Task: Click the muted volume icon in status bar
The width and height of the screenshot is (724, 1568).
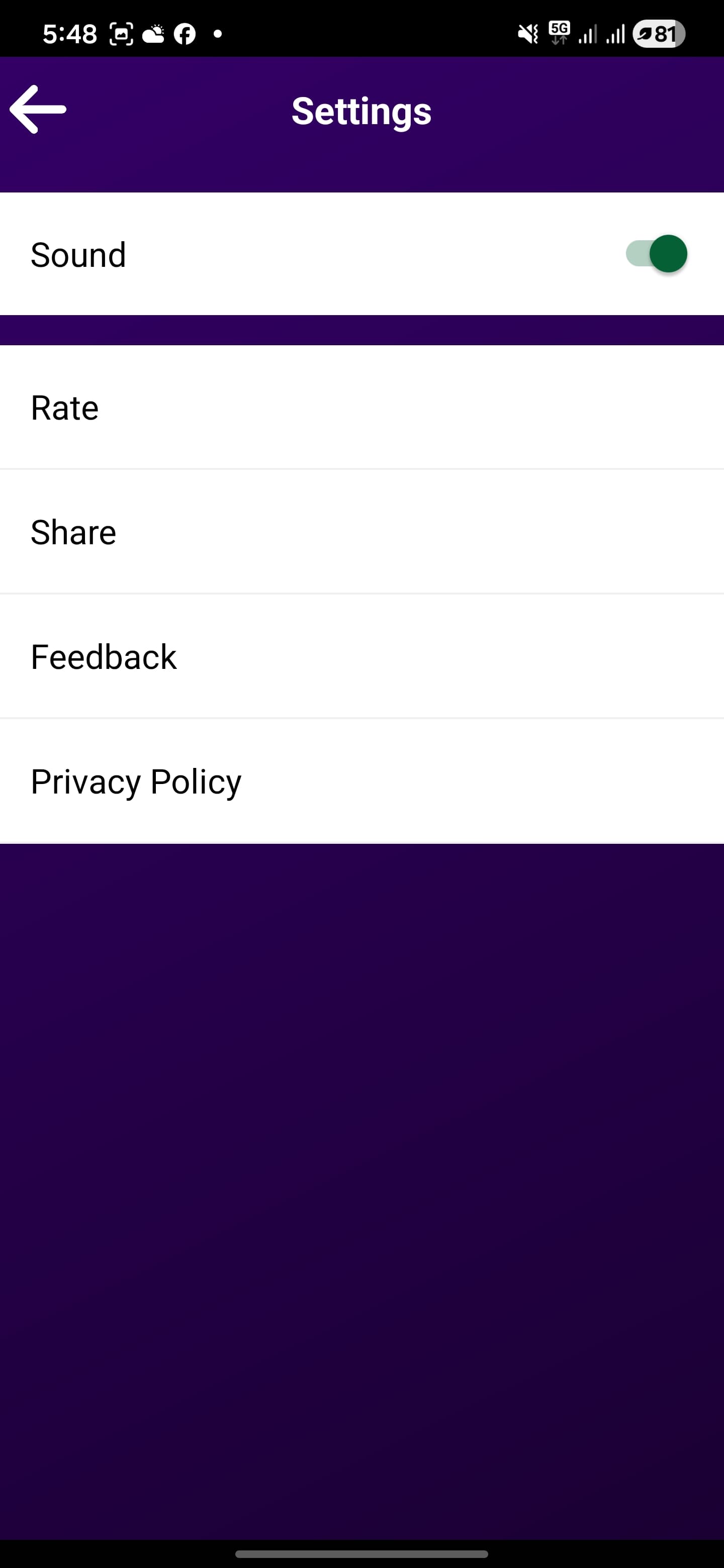Action: [527, 34]
